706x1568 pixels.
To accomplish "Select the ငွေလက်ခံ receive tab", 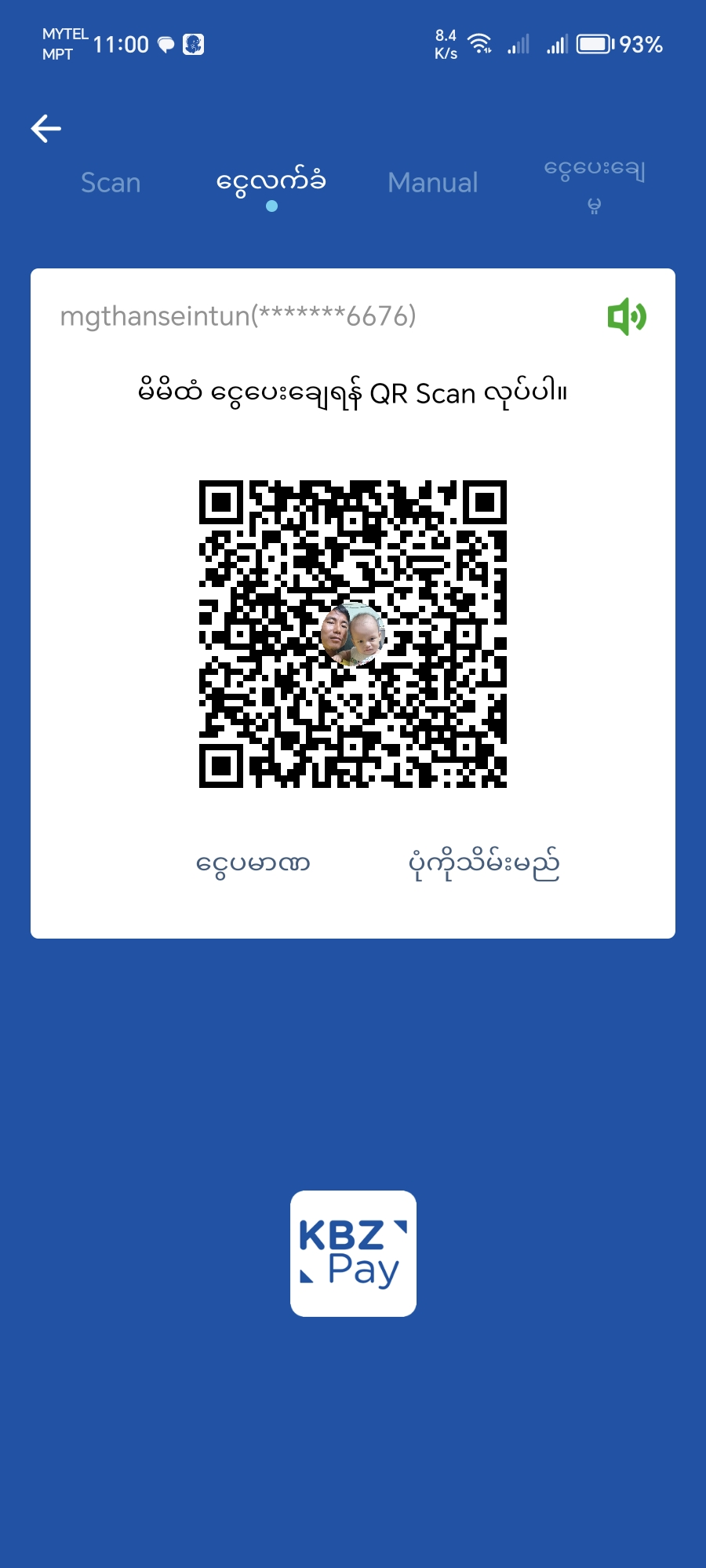I will click(271, 182).
